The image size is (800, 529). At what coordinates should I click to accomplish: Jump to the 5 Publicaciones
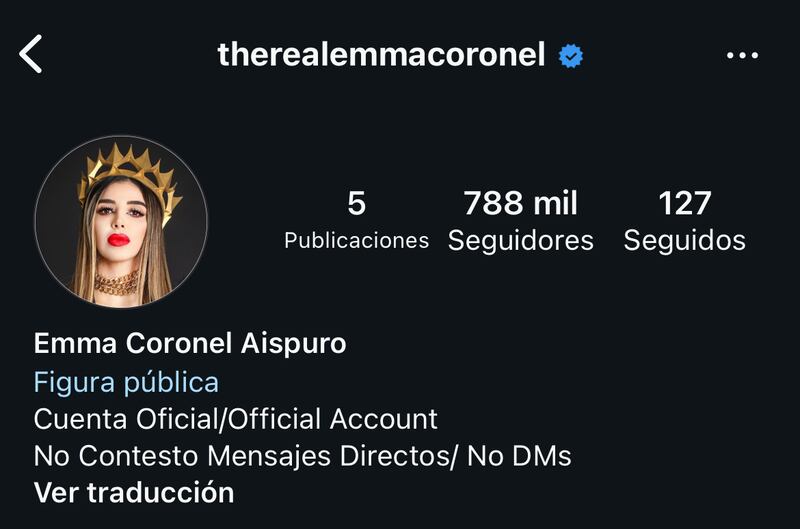(x=356, y=221)
